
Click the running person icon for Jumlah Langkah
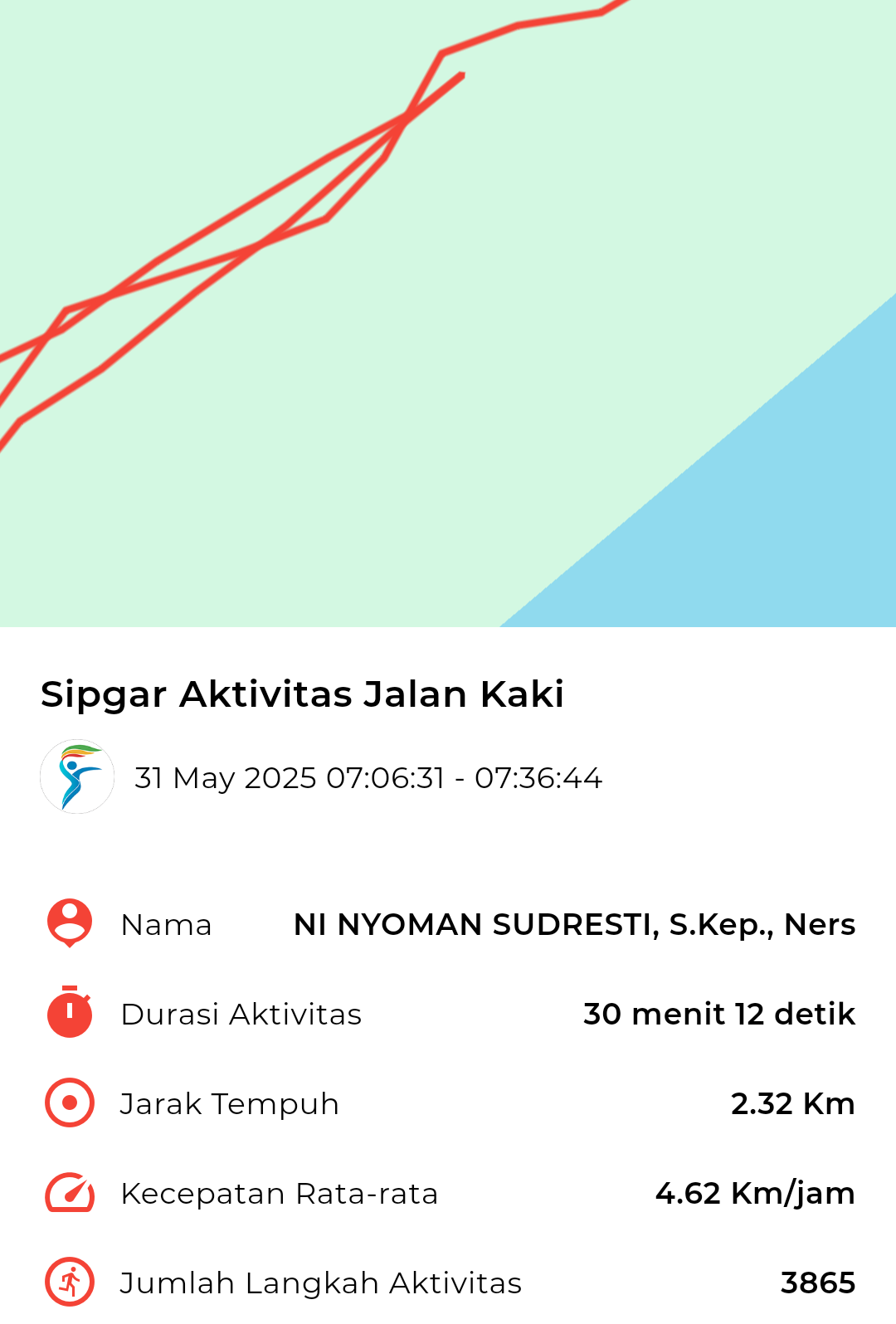tap(70, 1283)
